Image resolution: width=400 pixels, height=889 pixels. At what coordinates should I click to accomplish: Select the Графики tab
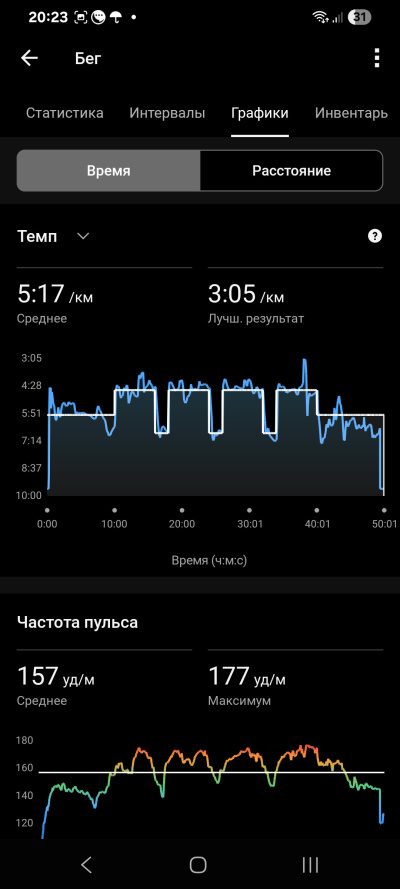pos(260,113)
